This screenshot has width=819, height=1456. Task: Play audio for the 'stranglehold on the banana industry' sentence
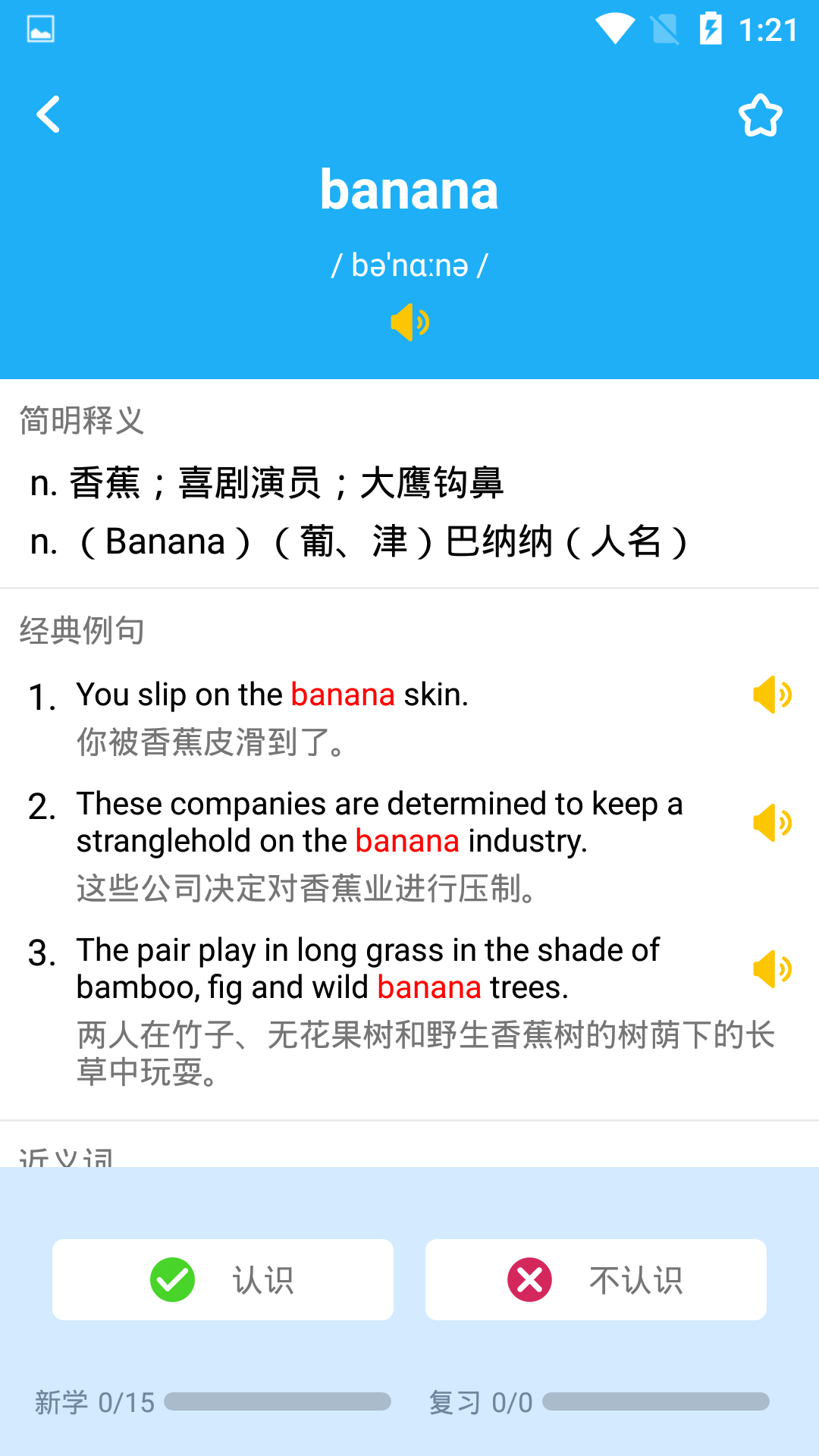tap(772, 823)
